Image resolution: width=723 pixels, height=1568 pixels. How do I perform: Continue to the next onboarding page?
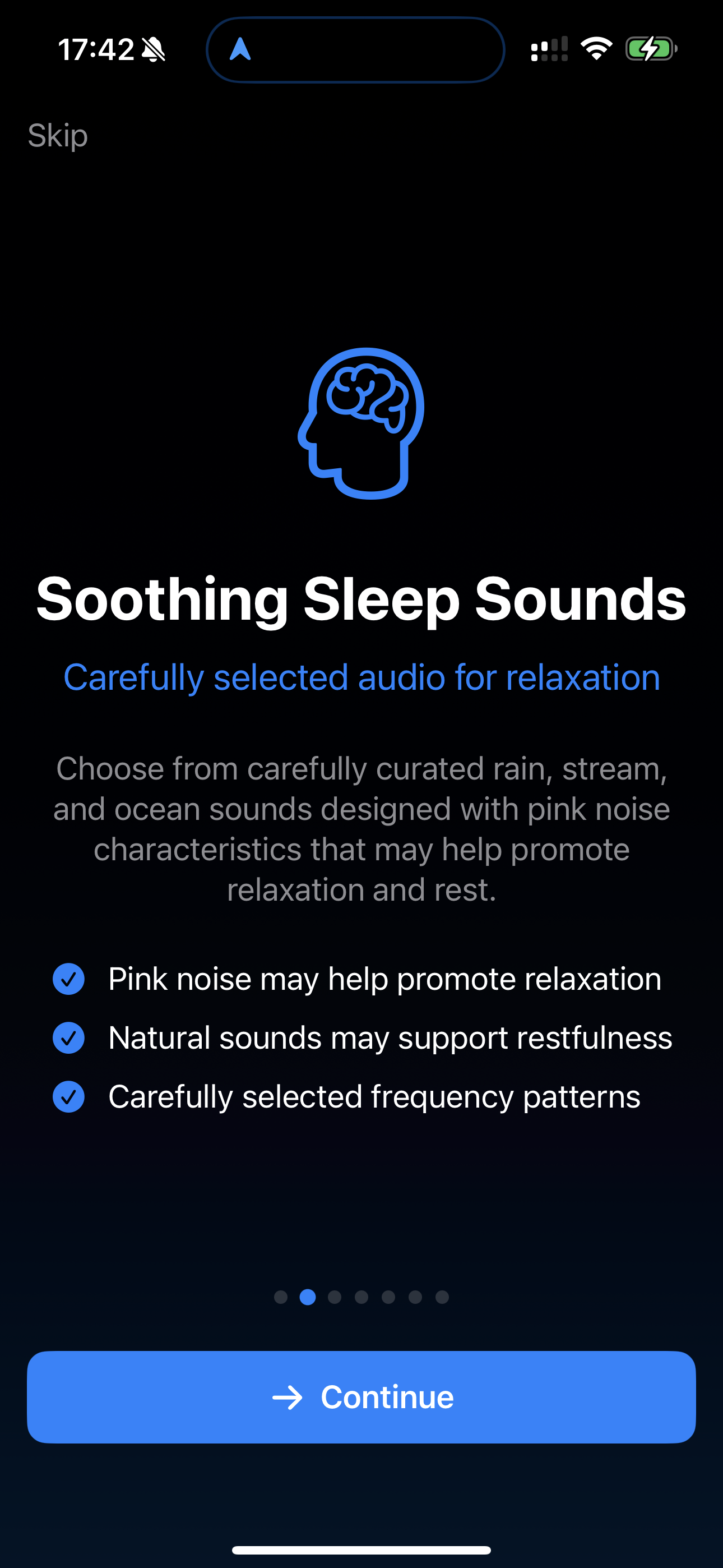[x=361, y=1396]
